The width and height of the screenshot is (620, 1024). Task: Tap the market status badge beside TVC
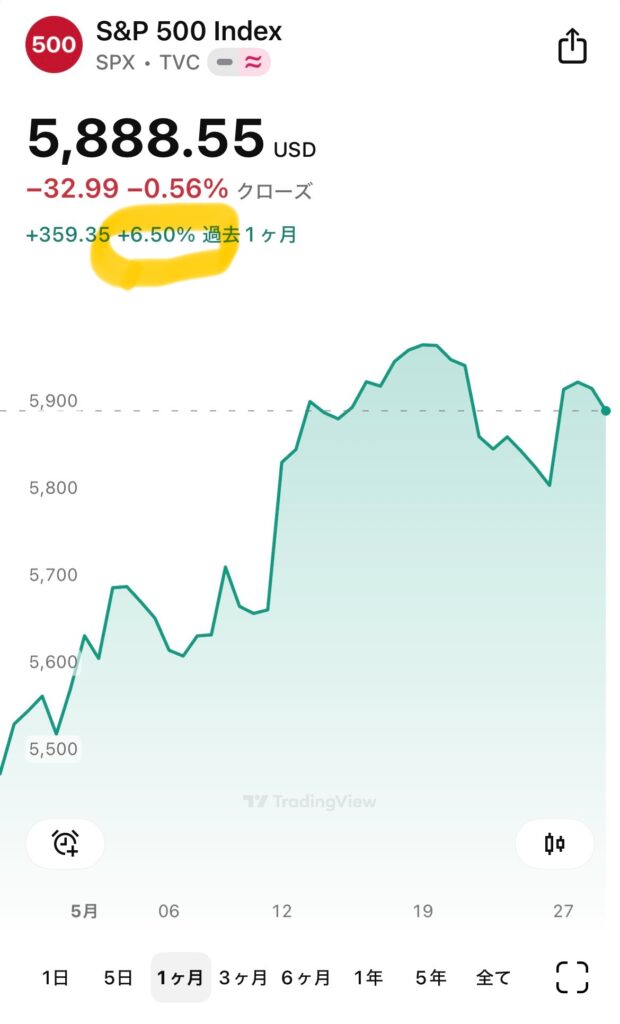point(238,63)
